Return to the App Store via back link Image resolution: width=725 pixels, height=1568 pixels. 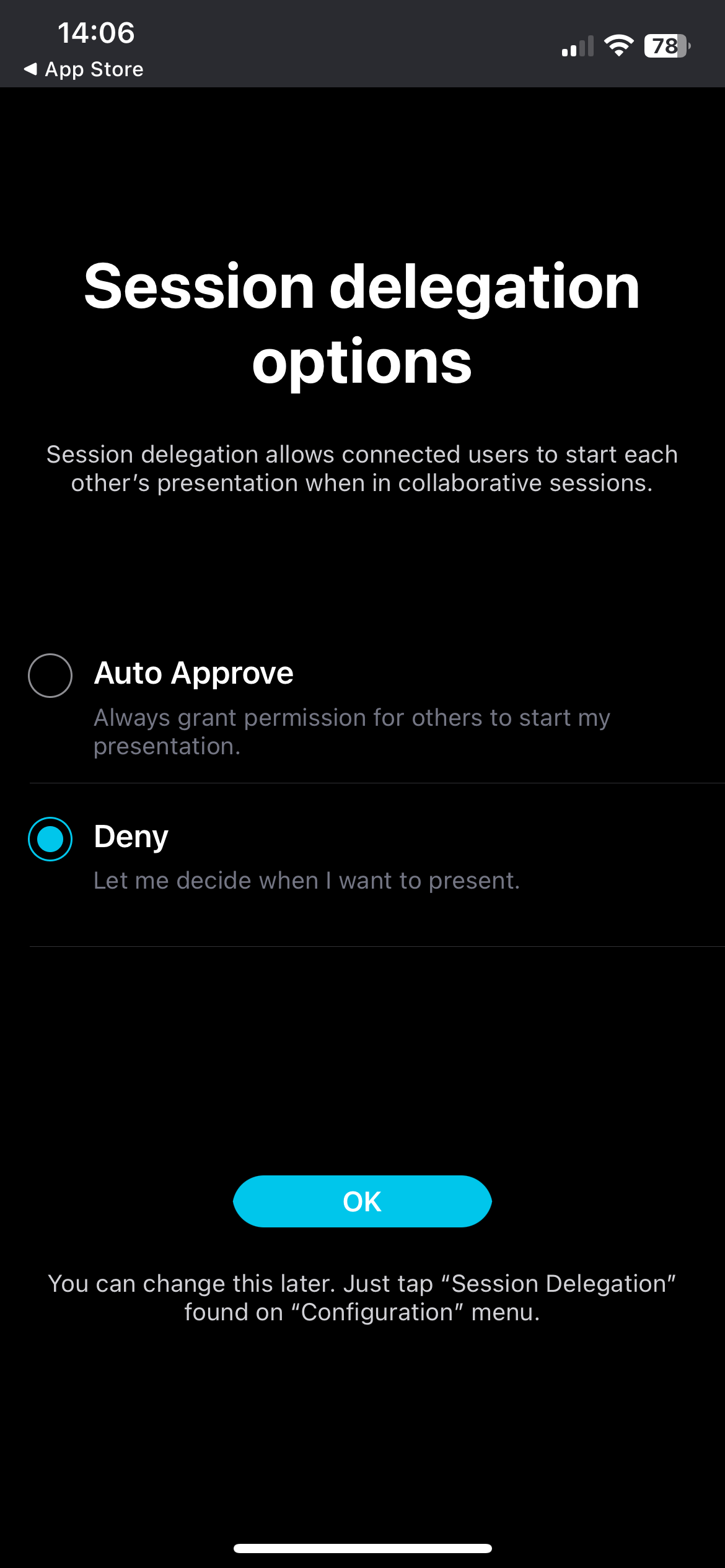coord(84,69)
